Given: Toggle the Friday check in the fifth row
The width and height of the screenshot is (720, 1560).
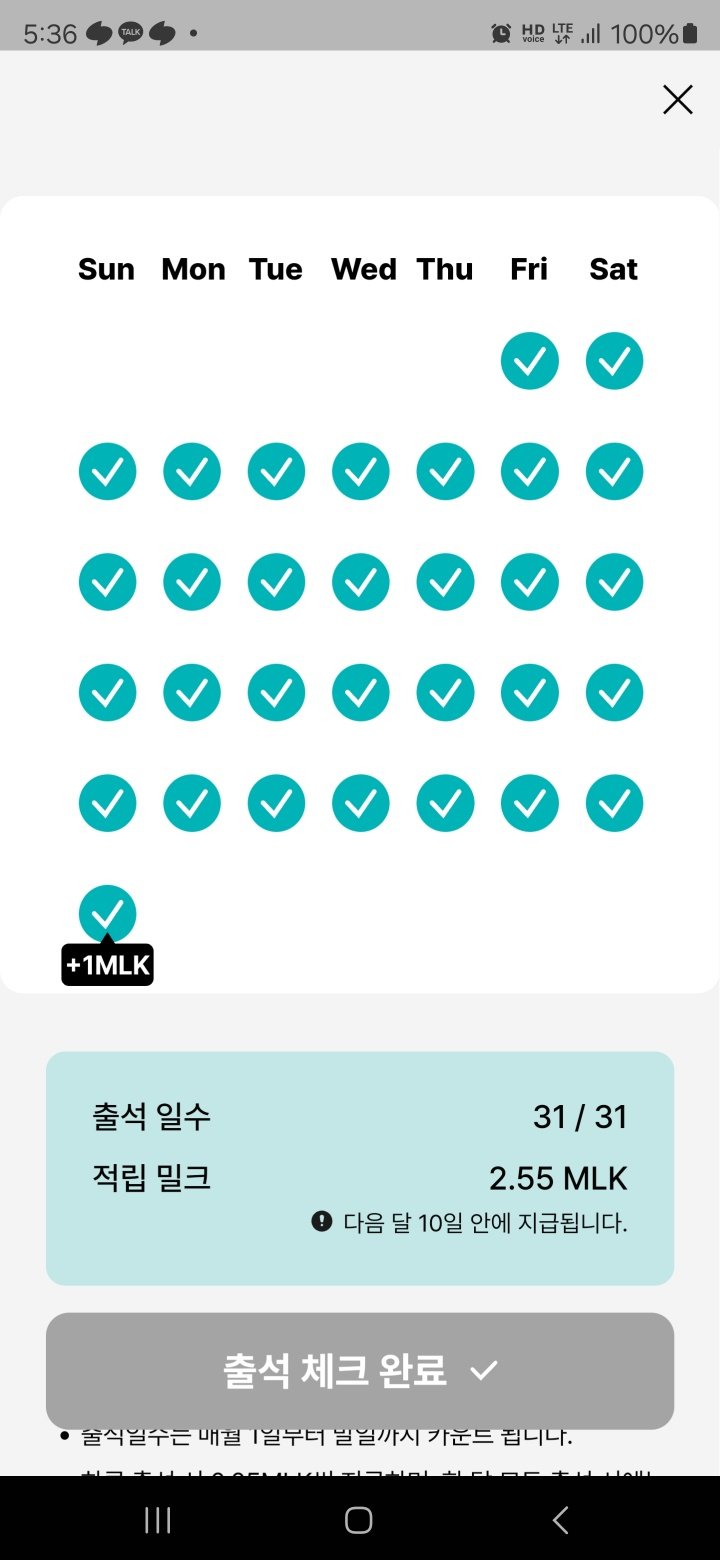Looking at the screenshot, I should 530,802.
